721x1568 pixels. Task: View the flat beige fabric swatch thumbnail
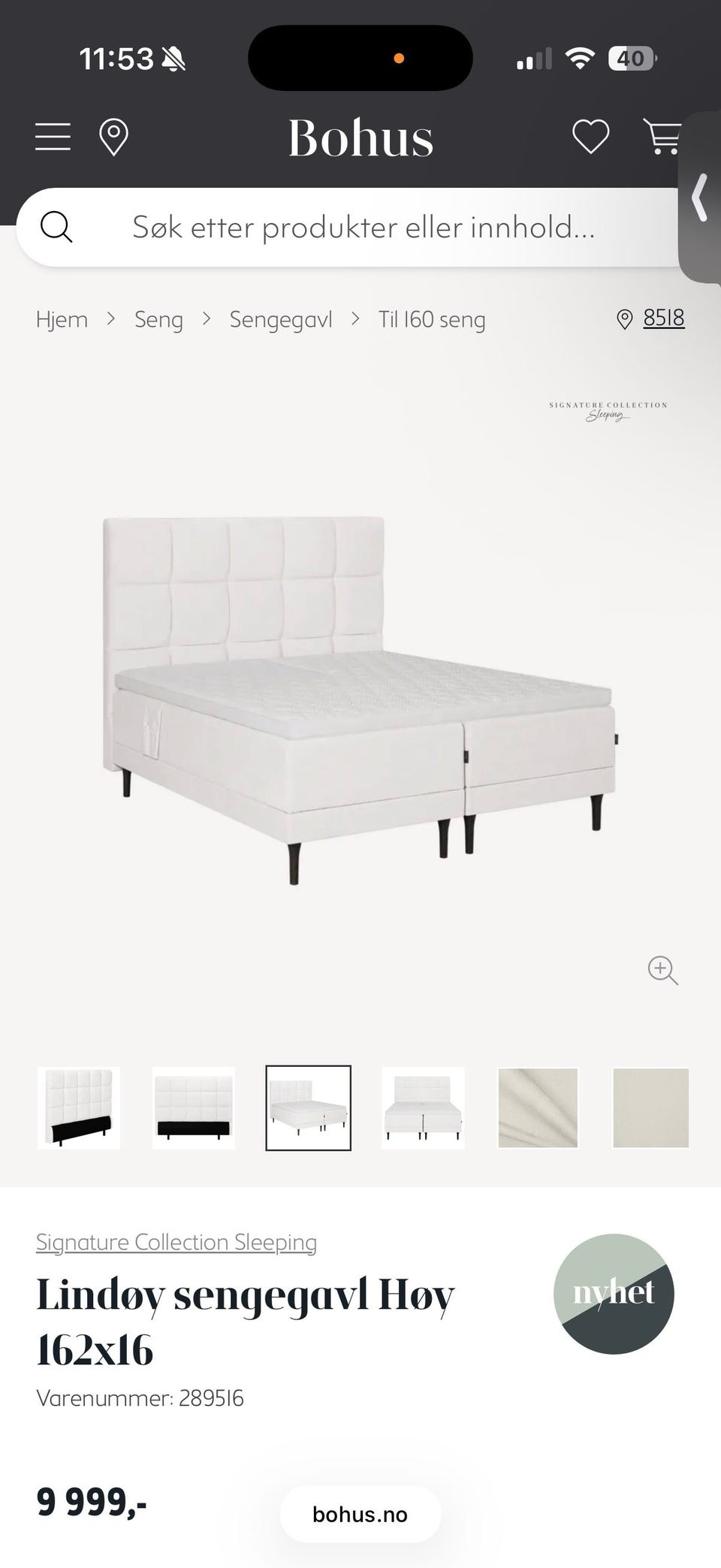[650, 1108]
